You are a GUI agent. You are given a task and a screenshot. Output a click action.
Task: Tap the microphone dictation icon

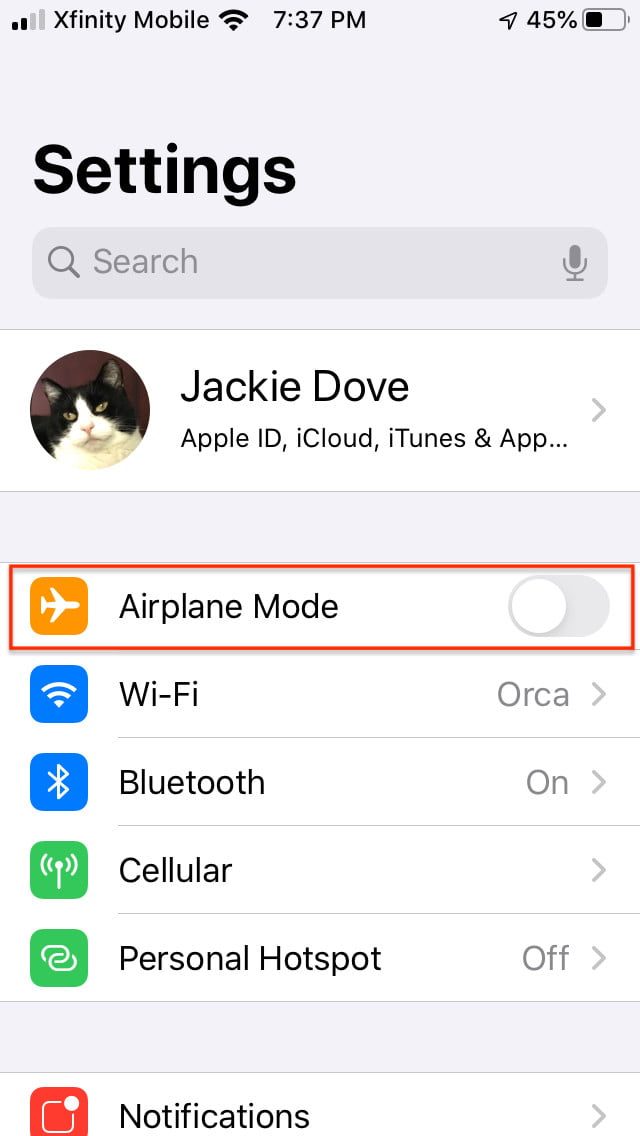pyautogui.click(x=574, y=263)
